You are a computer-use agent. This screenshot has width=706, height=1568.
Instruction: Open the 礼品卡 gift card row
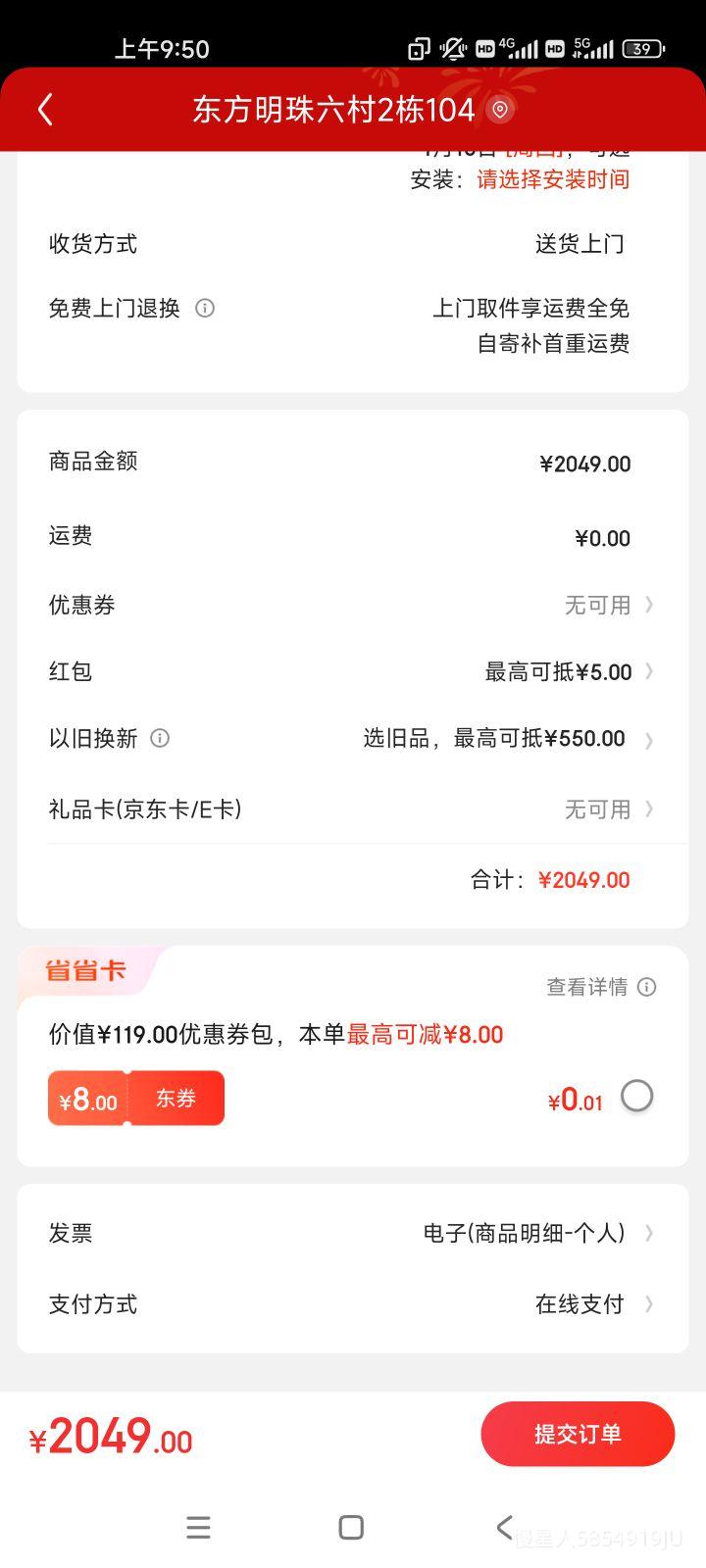(353, 809)
